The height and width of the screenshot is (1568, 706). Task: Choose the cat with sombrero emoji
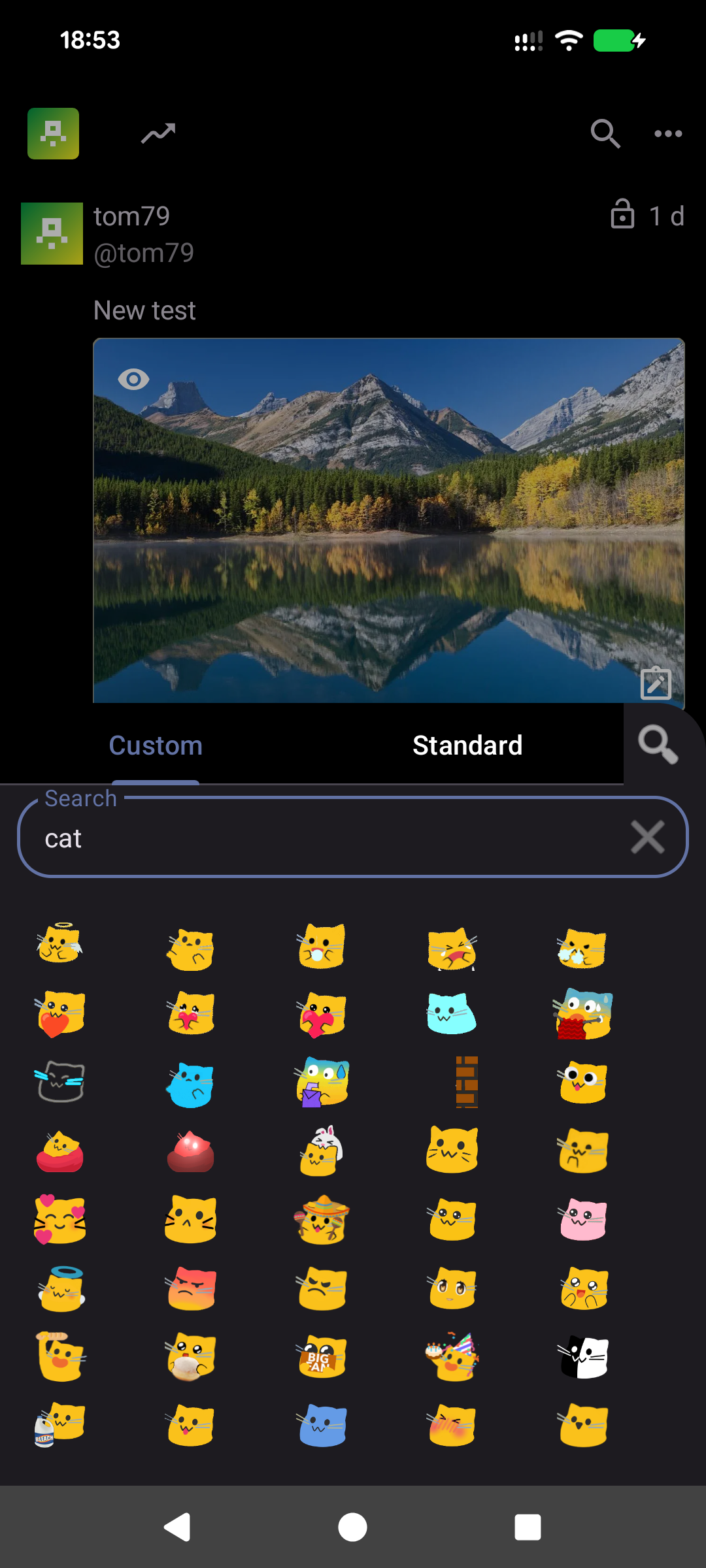point(322,1219)
